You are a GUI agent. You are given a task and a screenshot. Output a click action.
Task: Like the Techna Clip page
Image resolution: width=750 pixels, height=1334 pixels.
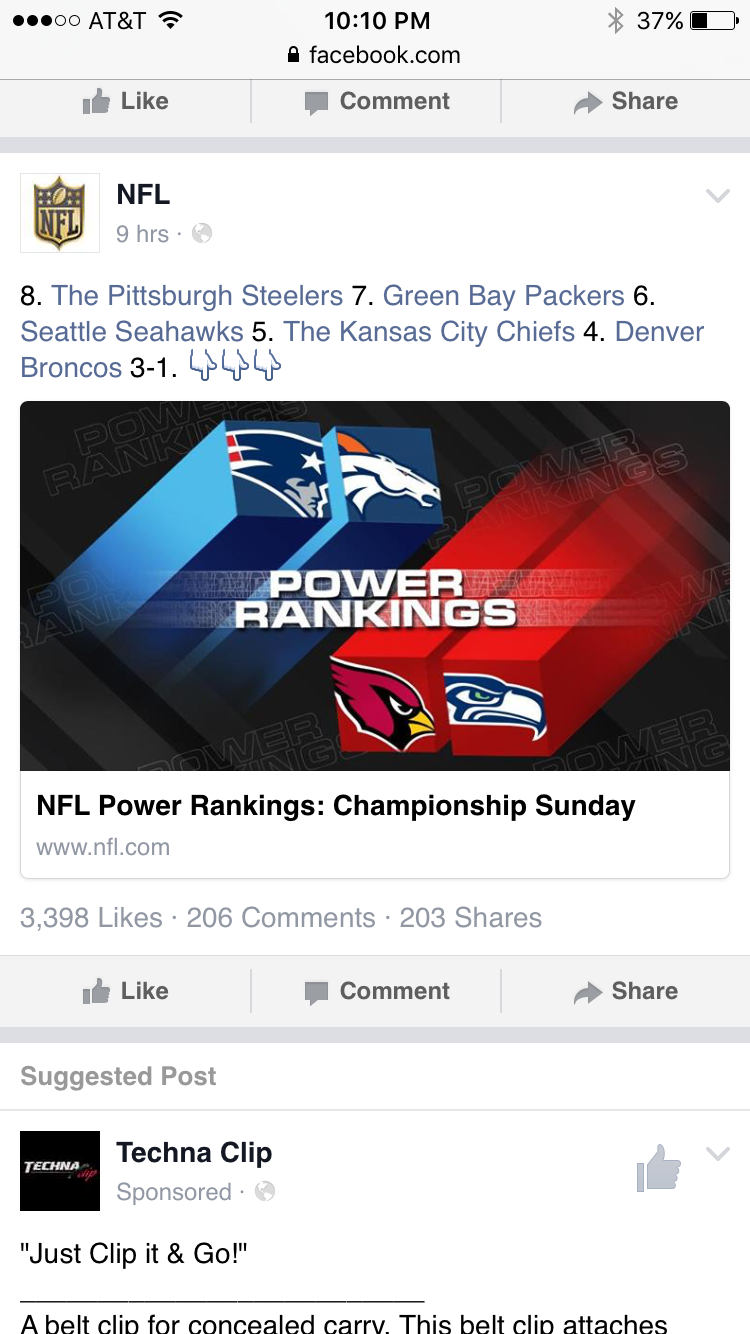click(x=659, y=1168)
